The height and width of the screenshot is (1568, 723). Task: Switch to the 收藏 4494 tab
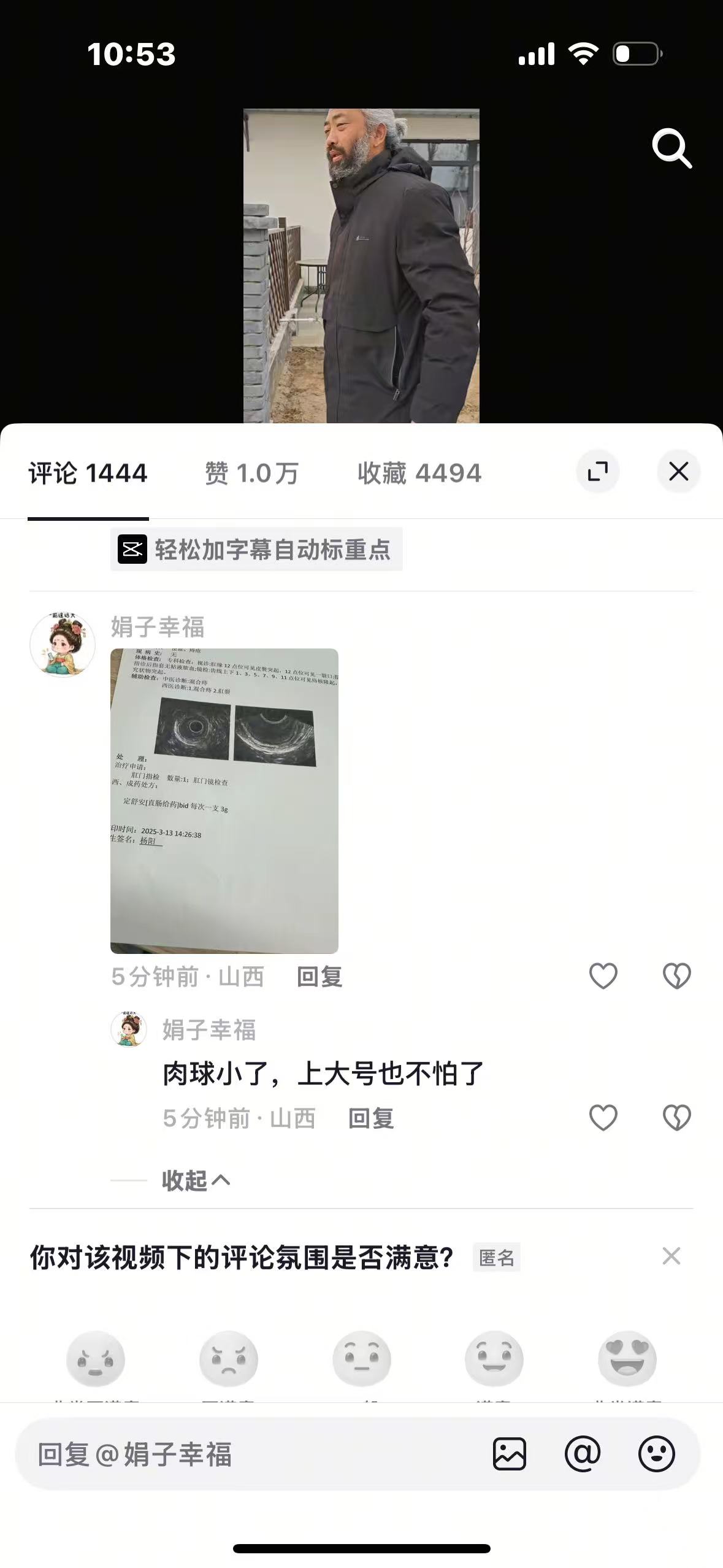(x=419, y=474)
